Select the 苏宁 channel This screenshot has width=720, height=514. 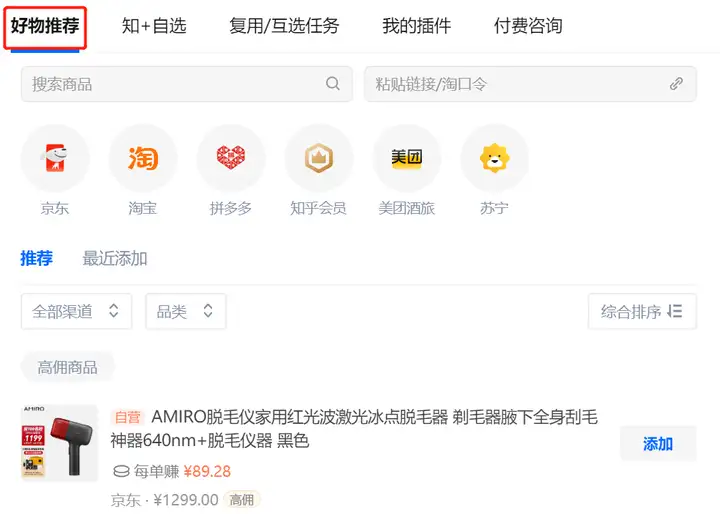[494, 158]
